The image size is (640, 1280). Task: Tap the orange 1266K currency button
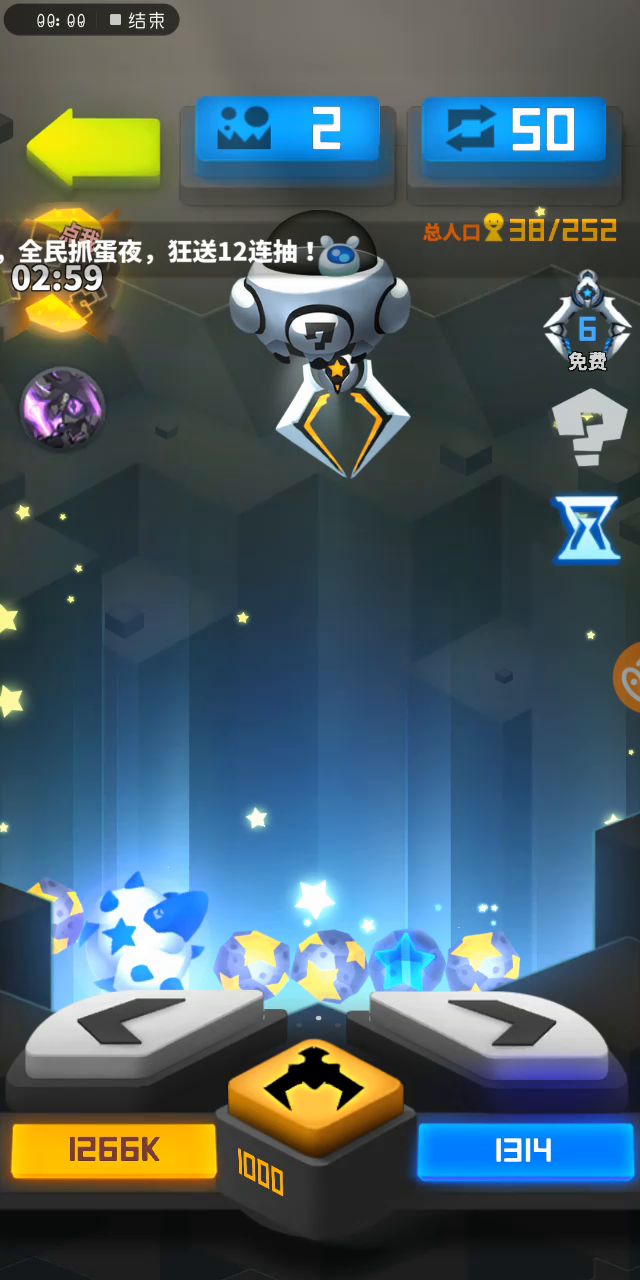[x=114, y=1151]
